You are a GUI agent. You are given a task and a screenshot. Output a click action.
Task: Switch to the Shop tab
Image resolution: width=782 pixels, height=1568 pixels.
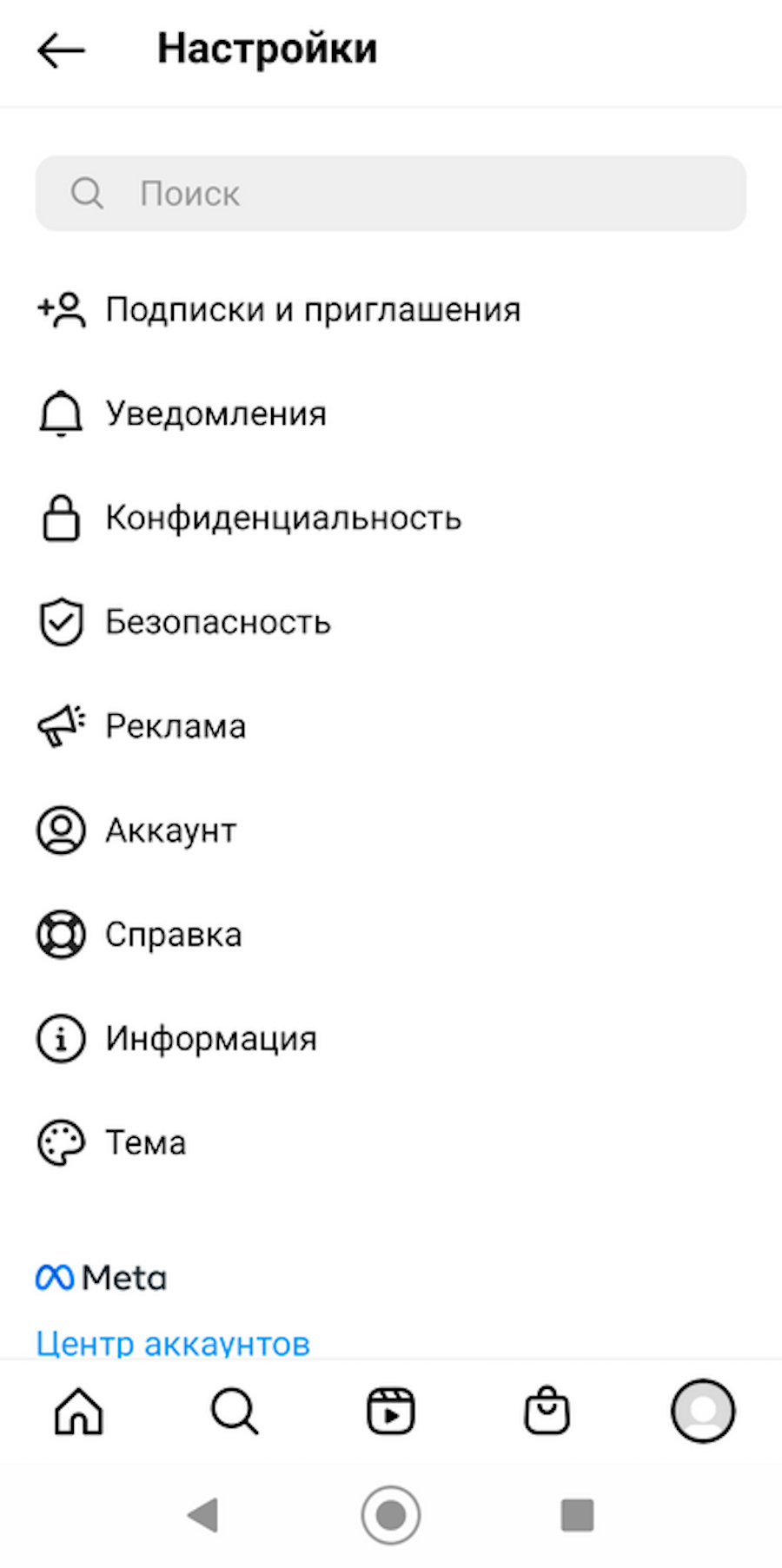(x=547, y=1411)
